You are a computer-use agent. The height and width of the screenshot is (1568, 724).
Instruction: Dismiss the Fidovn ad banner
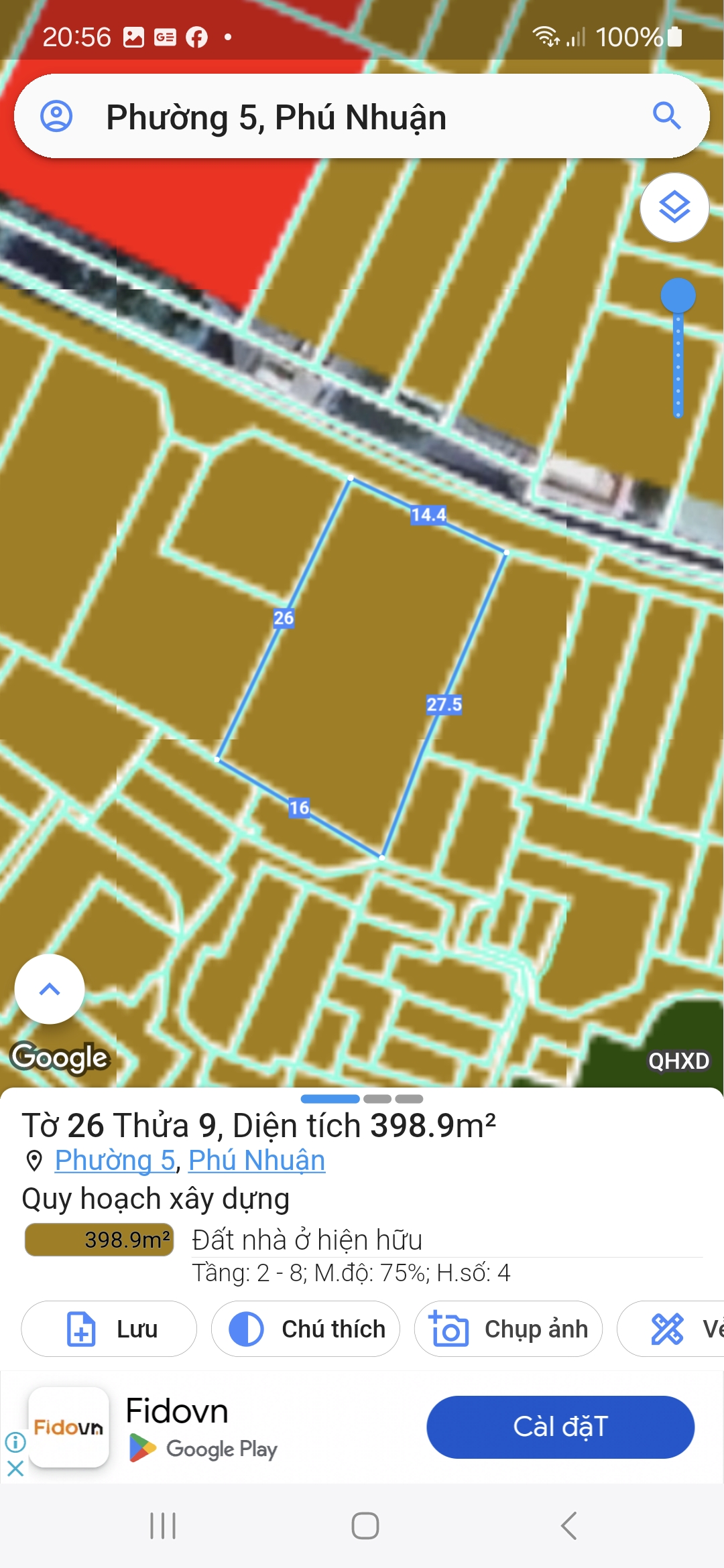point(15,1469)
